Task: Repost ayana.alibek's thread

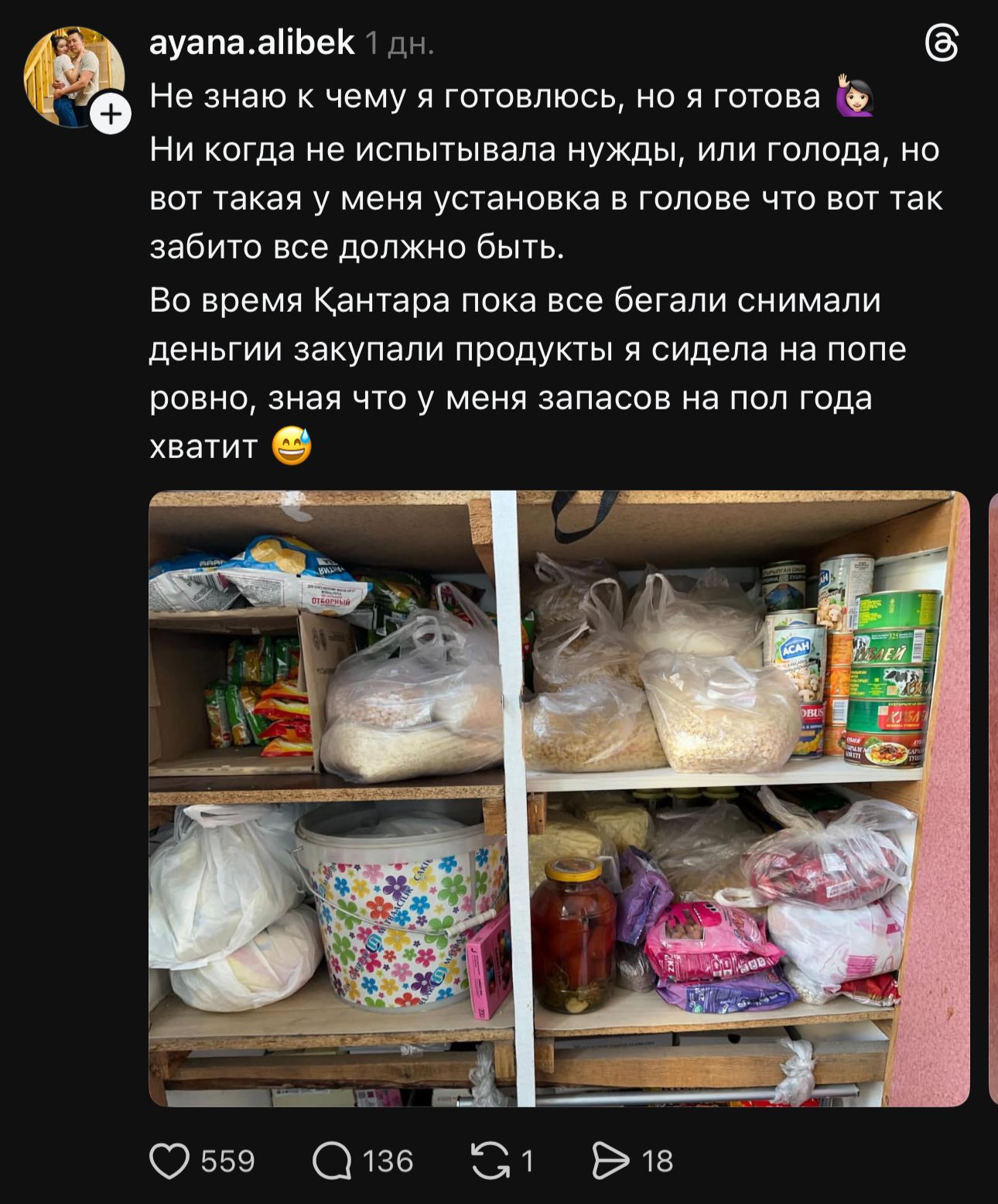Action: click(x=490, y=1161)
